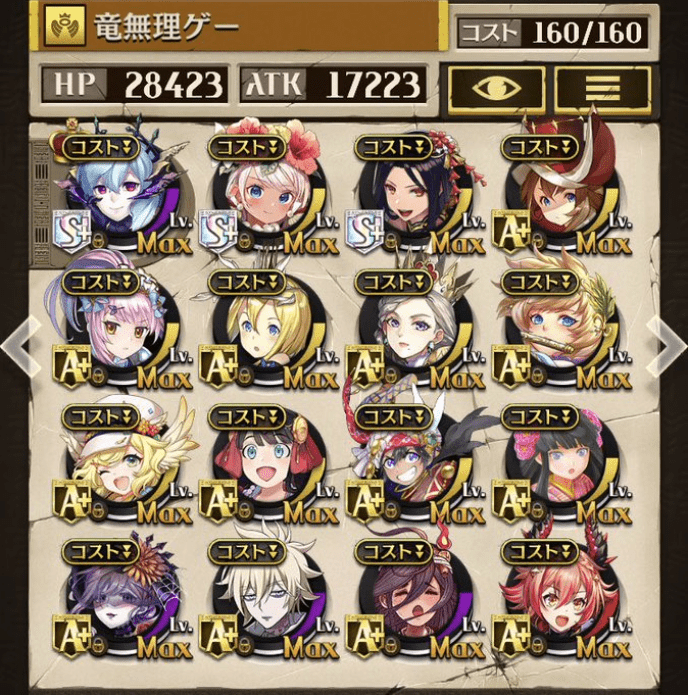Toggle the eye visibility button

click(x=496, y=88)
